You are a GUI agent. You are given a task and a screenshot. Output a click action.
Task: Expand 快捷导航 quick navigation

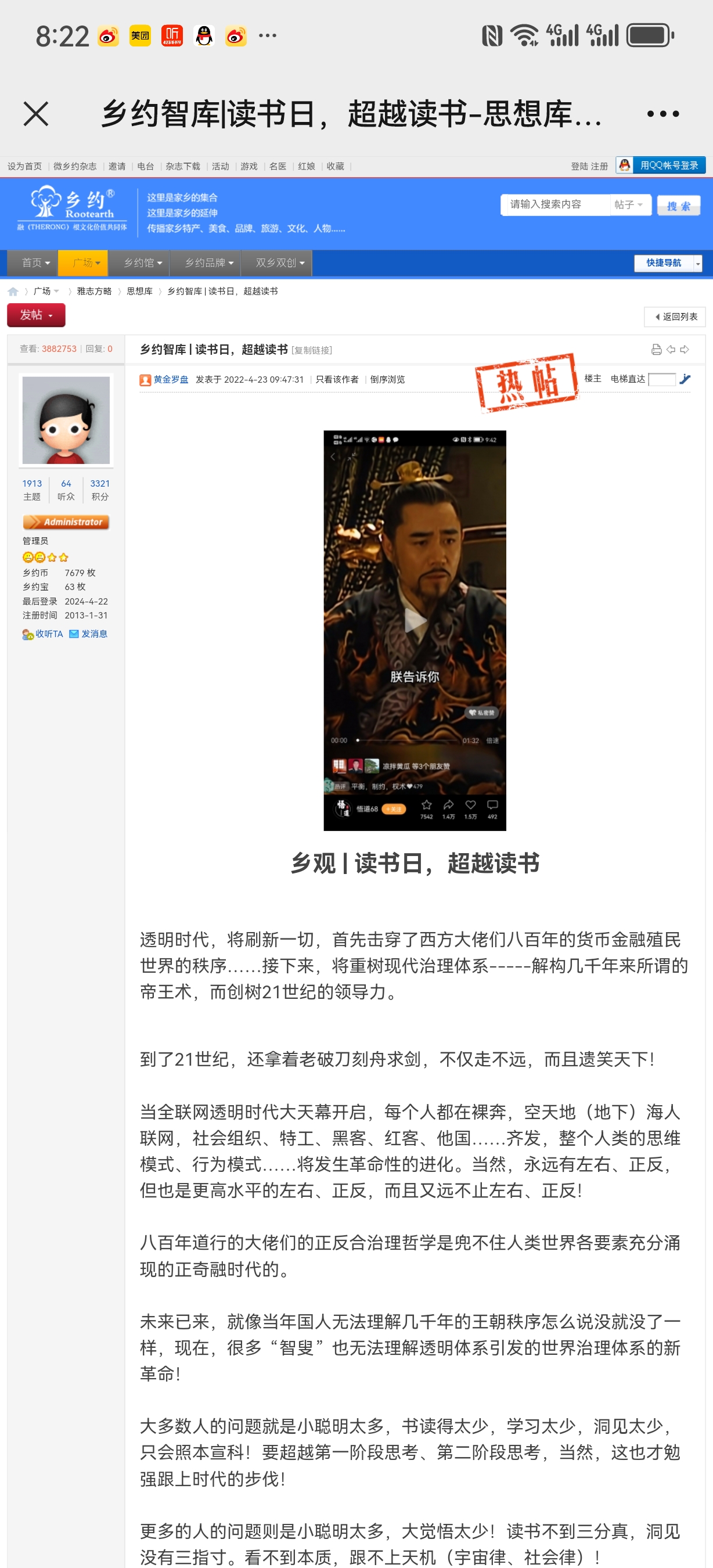coord(667,263)
